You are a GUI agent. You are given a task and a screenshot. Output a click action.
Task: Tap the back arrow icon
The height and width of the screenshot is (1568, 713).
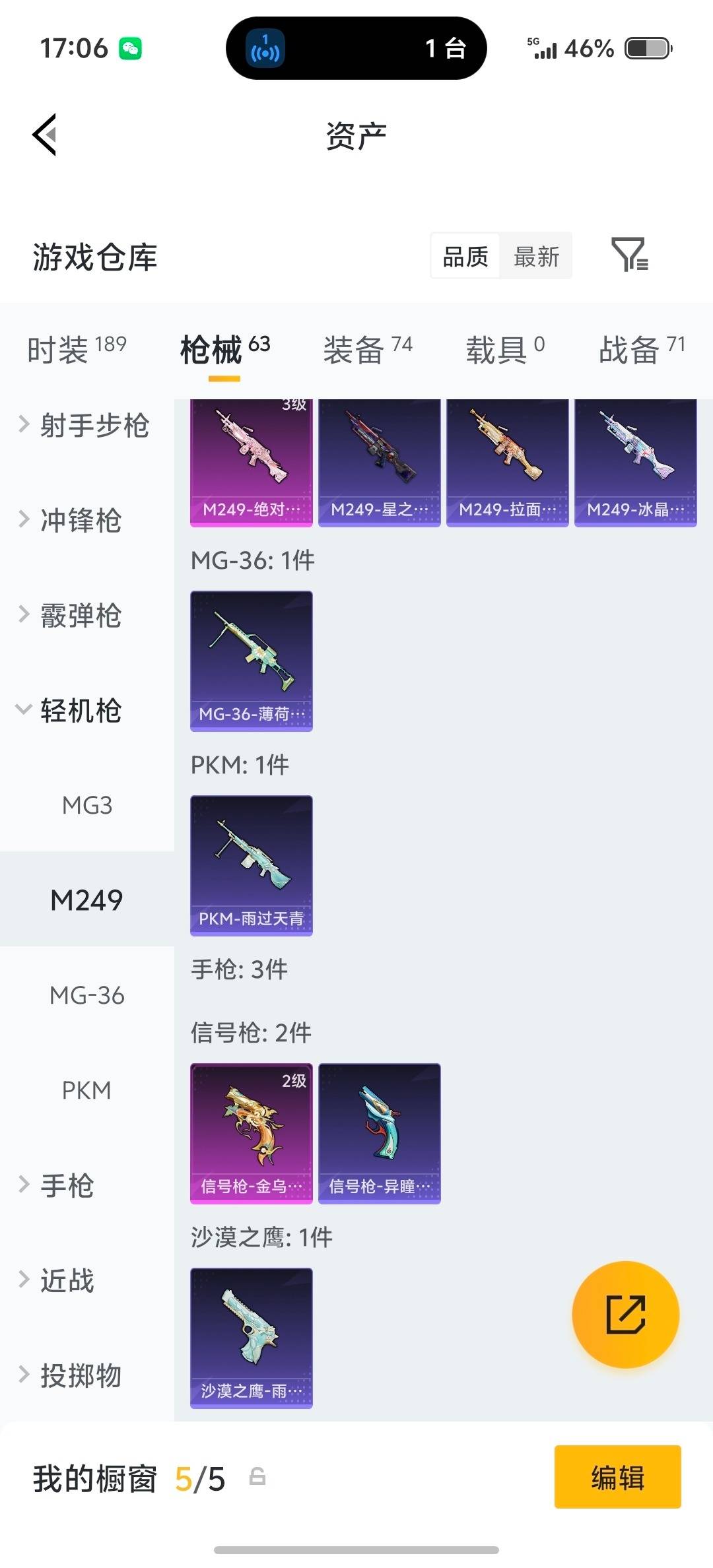coord(45,134)
